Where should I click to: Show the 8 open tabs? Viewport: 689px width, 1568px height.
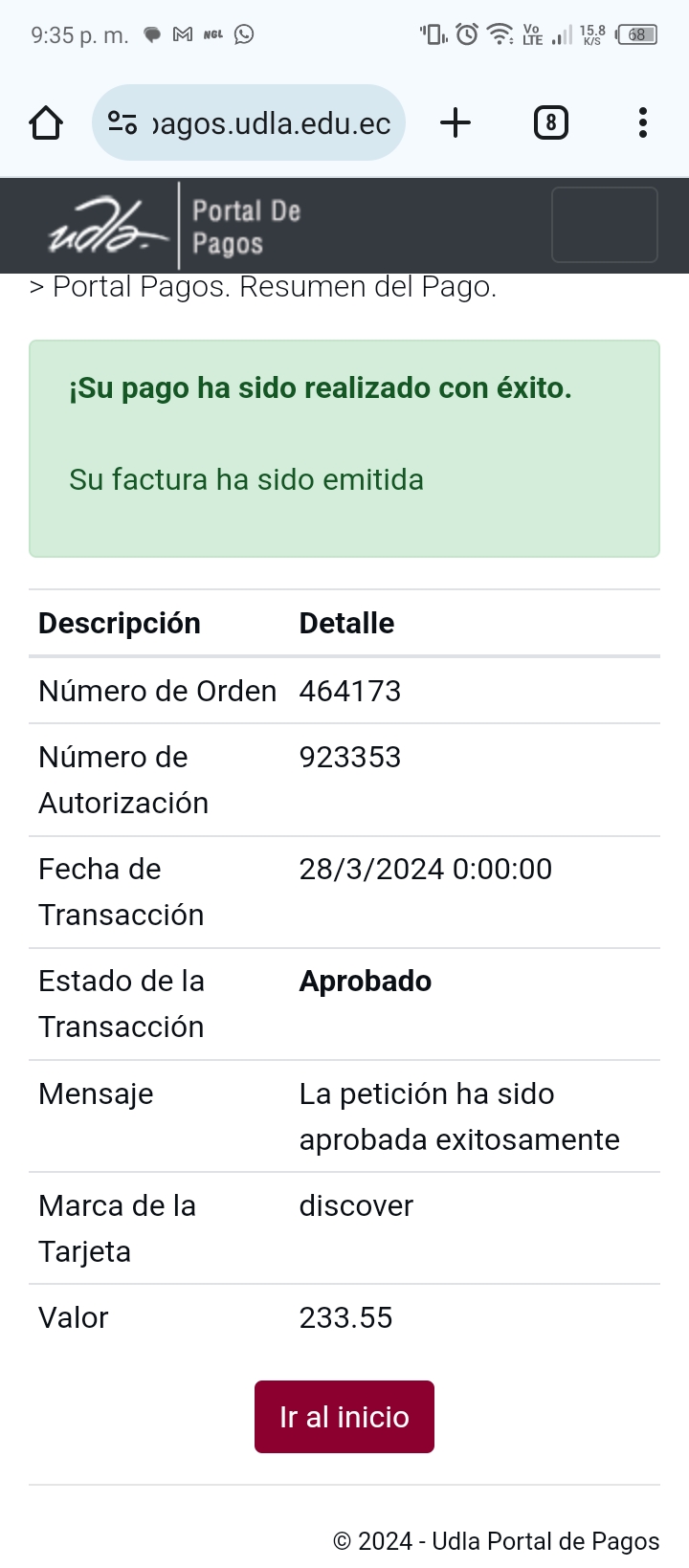pos(550,122)
